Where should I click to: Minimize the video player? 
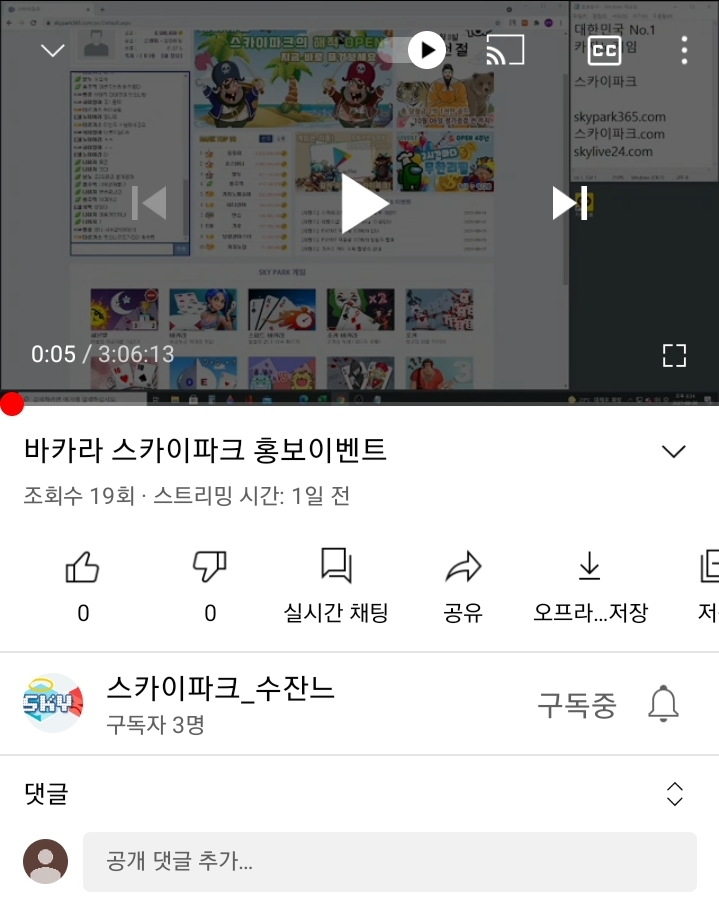tap(52, 50)
